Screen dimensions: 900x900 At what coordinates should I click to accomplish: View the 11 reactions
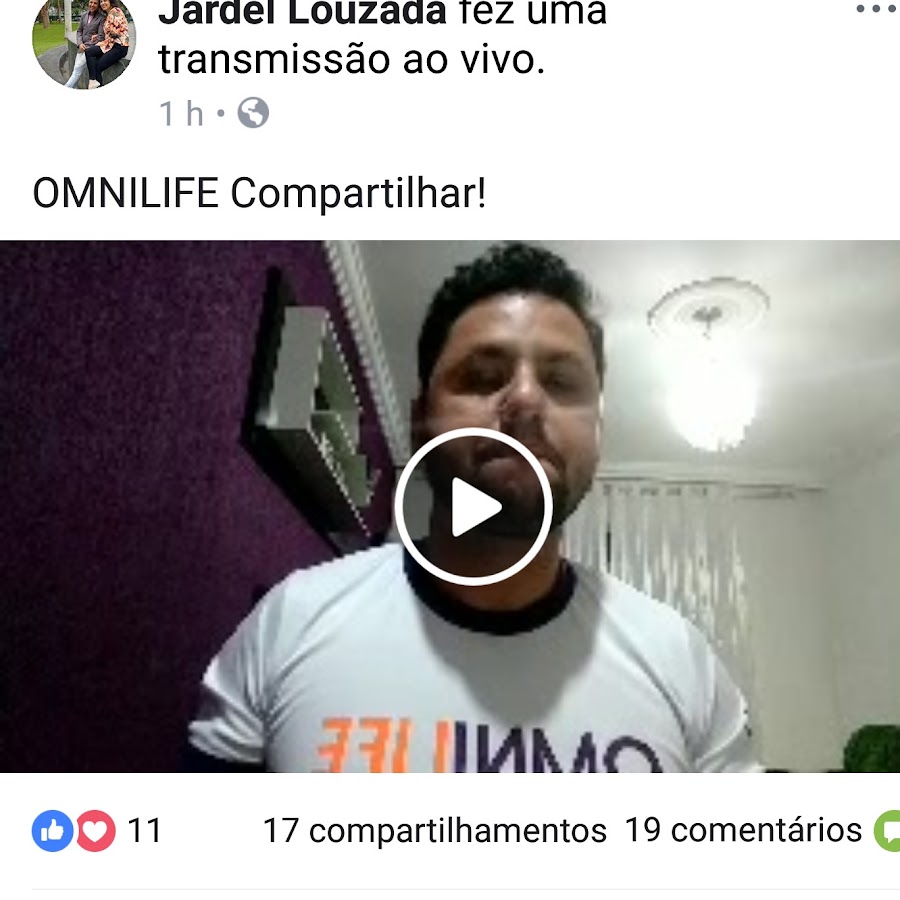pyautogui.click(x=97, y=830)
